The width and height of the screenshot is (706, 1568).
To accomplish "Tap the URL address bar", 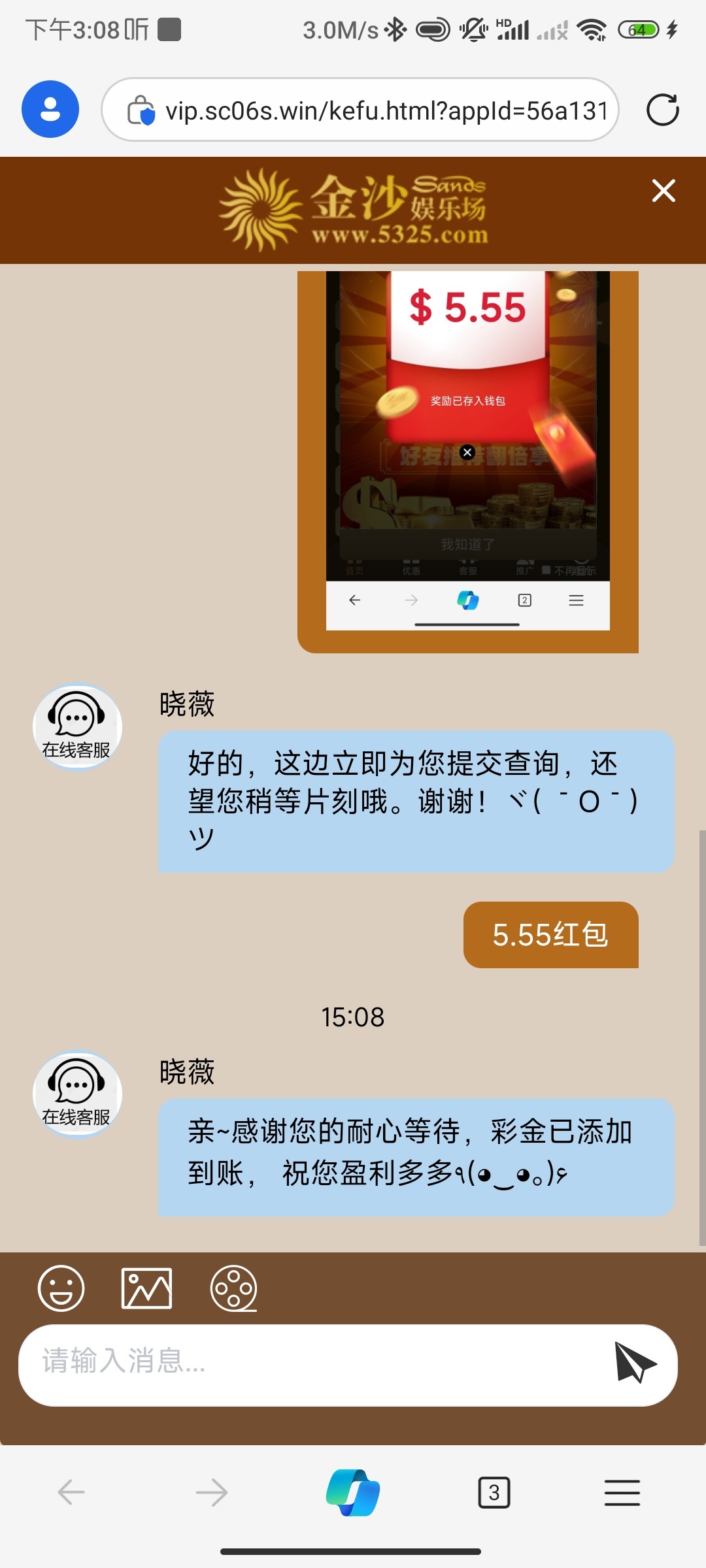I will [386, 110].
